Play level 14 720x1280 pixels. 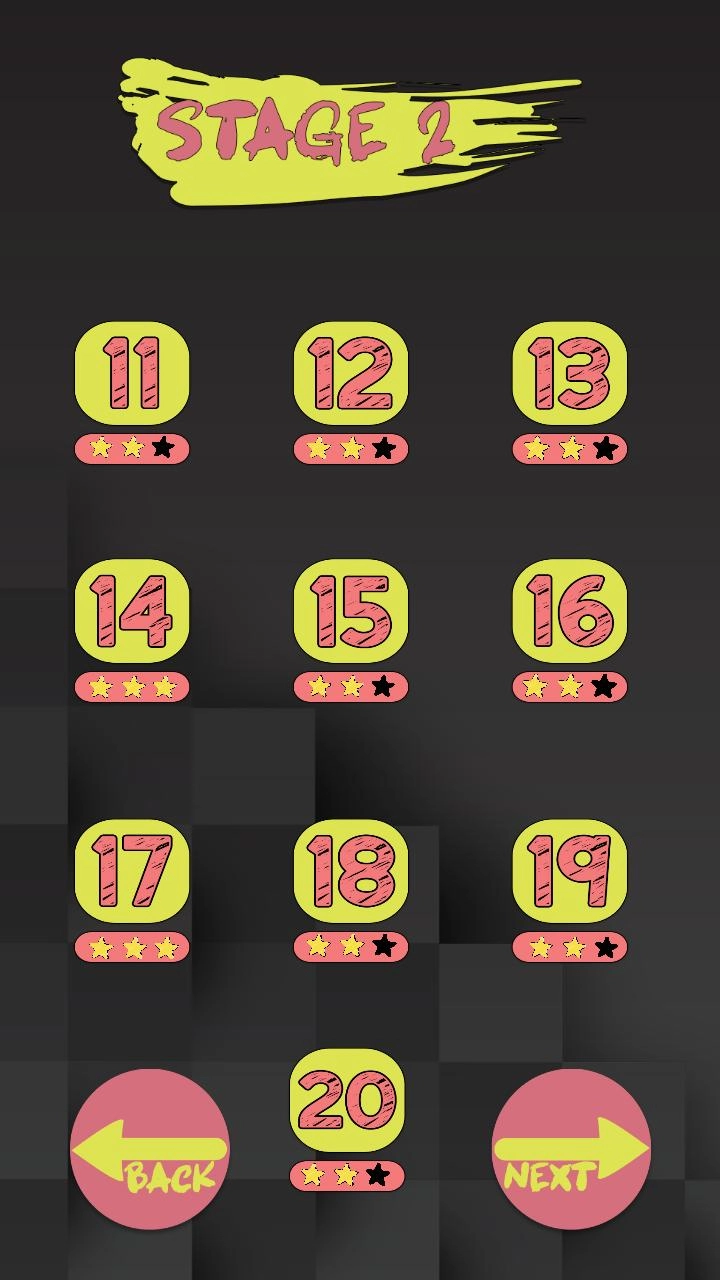point(132,611)
